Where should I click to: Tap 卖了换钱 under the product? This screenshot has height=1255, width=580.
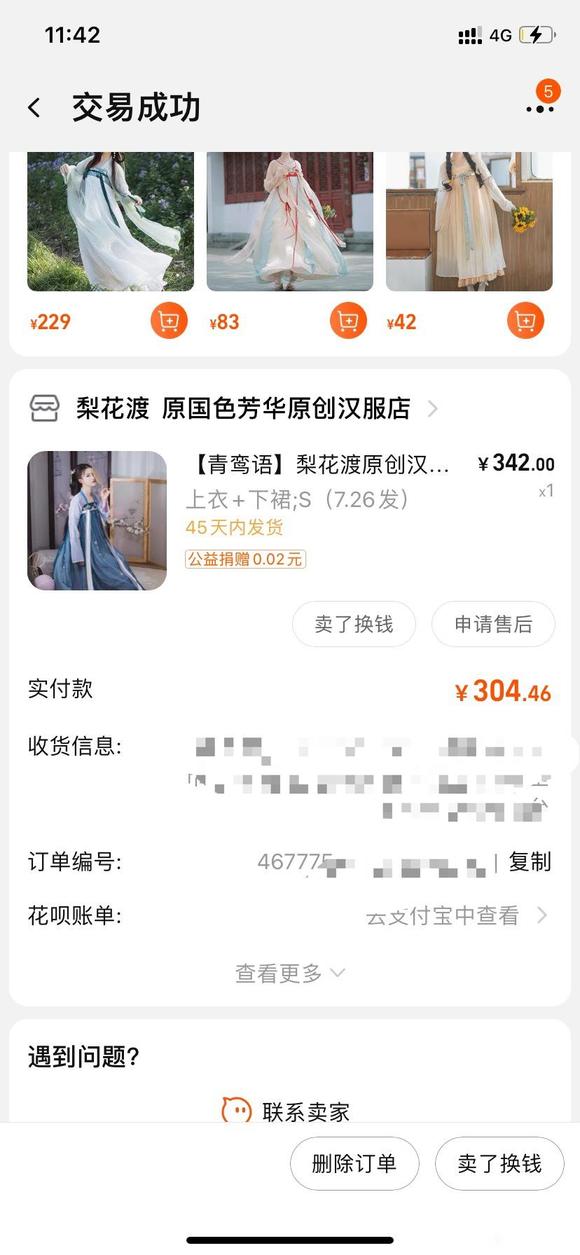(x=354, y=625)
